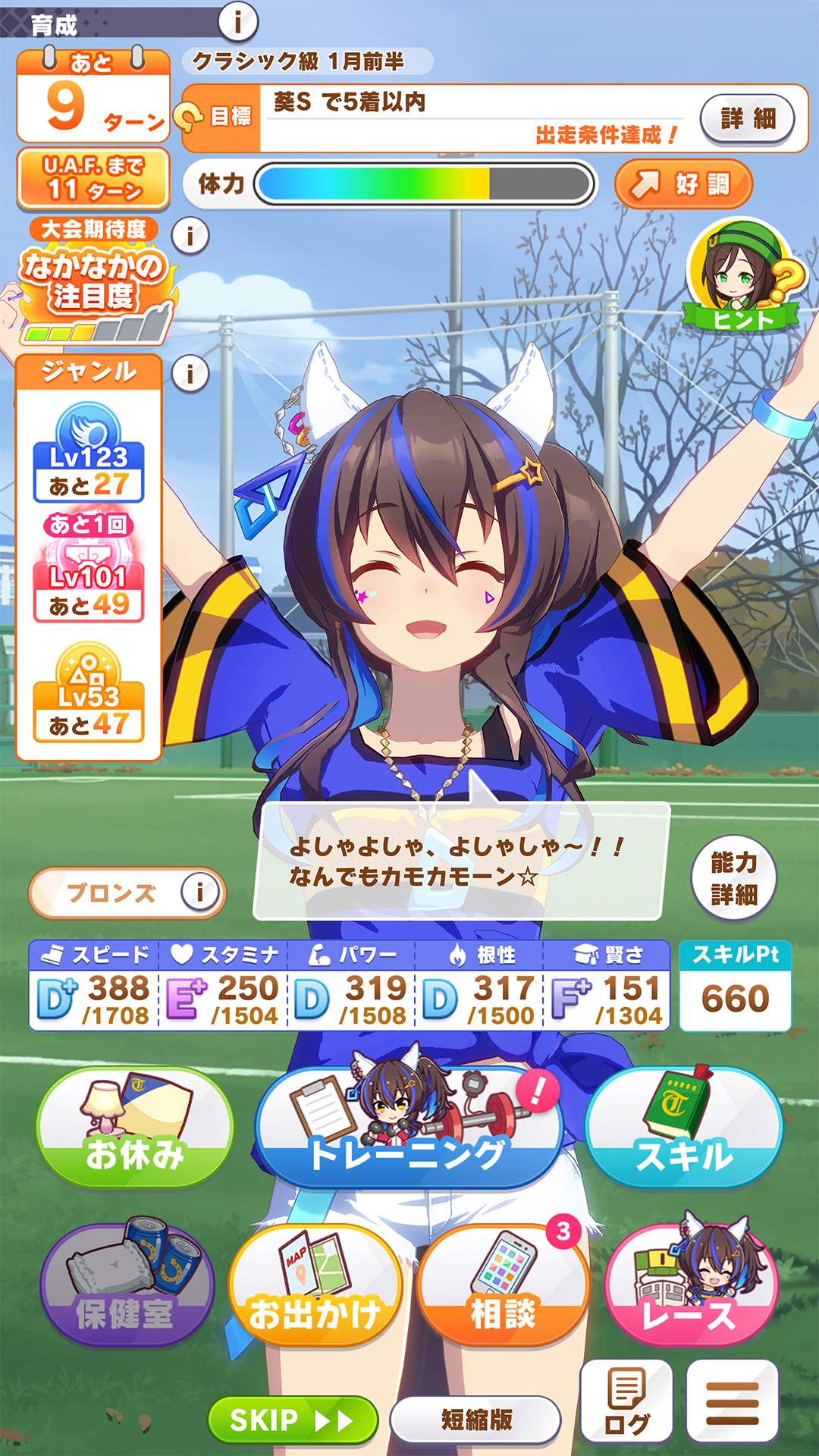Tap the green SKIP button
Screen dimensions: 819x1456
[x=292, y=1420]
